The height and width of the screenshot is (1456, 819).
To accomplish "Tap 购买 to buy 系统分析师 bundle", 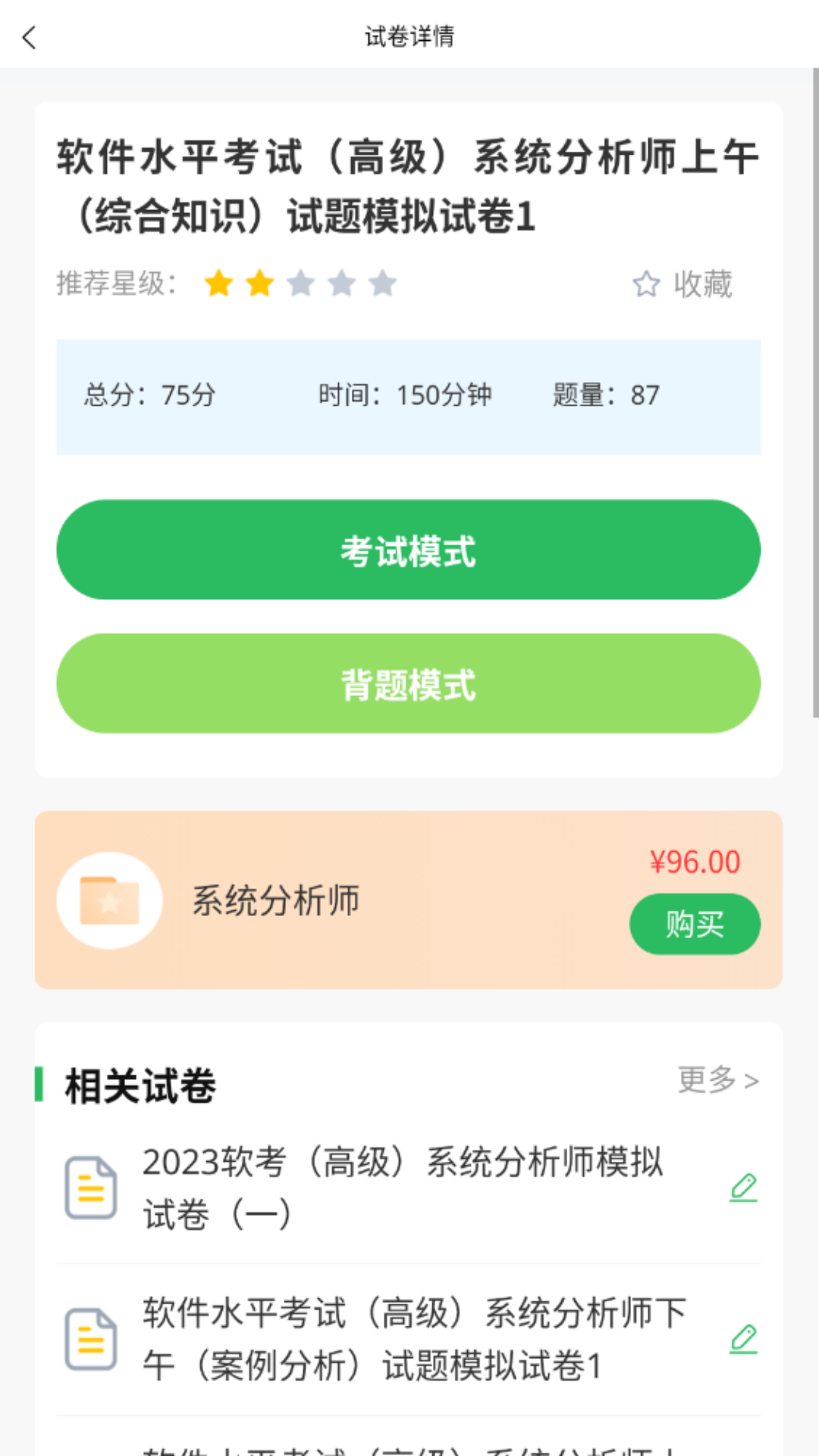I will click(695, 924).
